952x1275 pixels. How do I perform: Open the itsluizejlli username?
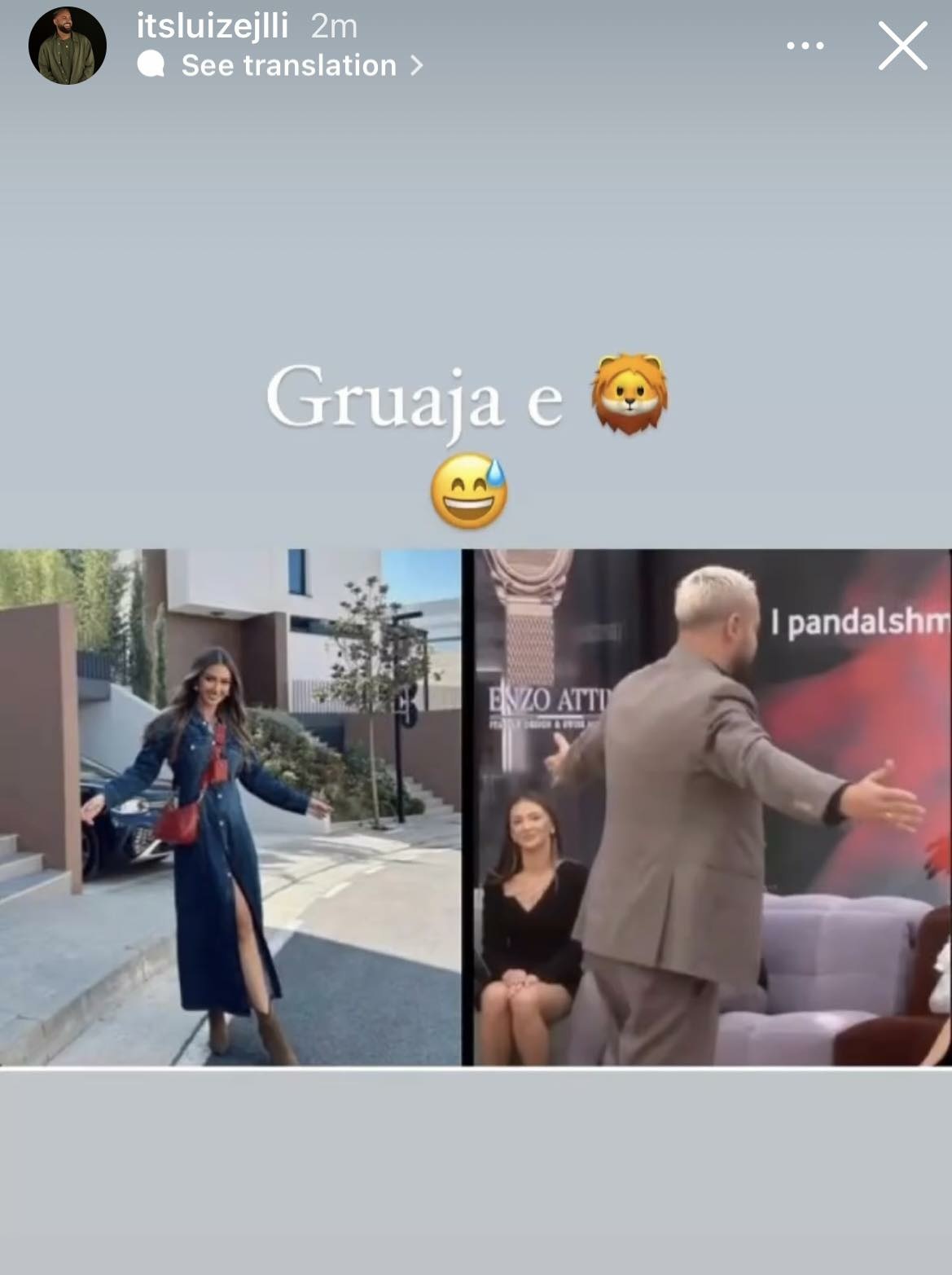(x=213, y=25)
